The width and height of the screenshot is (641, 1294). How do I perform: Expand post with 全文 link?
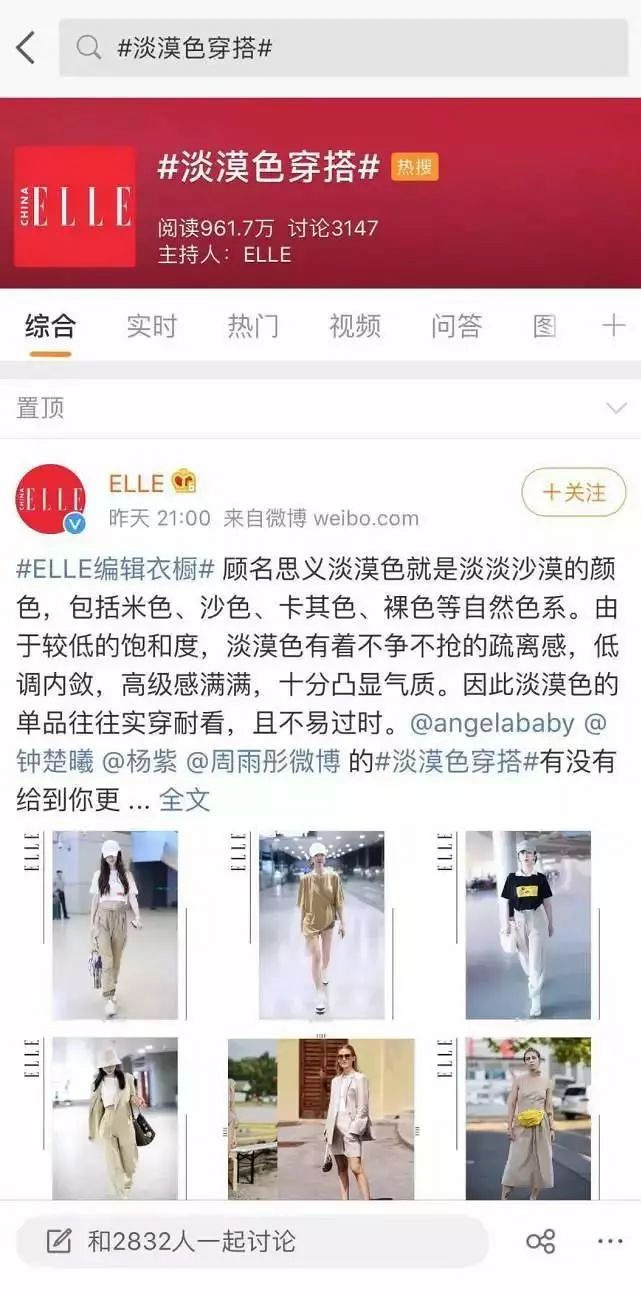[x=185, y=800]
